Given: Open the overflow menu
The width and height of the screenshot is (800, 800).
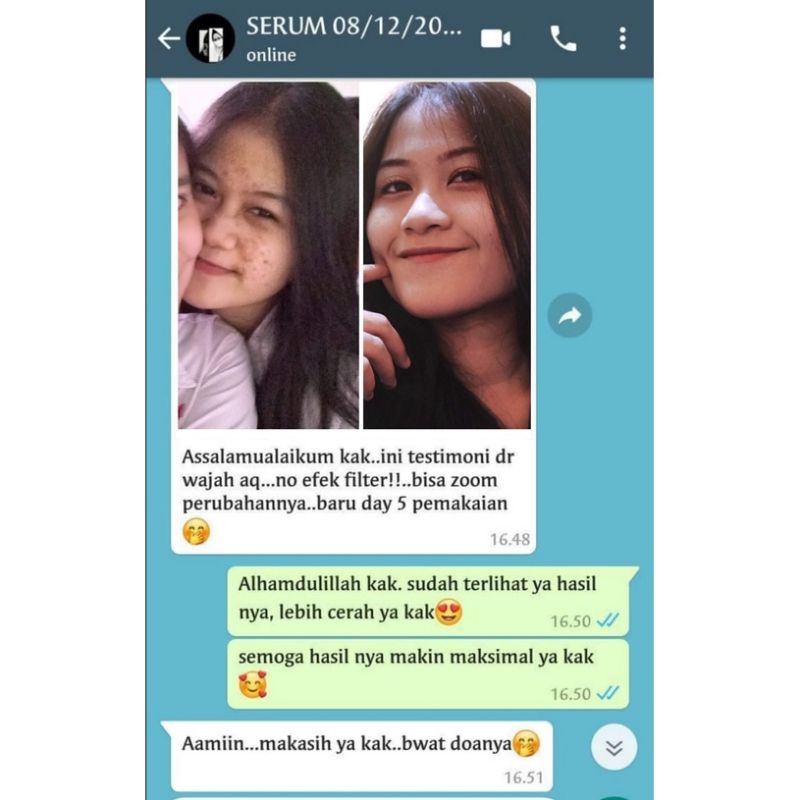Looking at the screenshot, I should pyautogui.click(x=622, y=39).
